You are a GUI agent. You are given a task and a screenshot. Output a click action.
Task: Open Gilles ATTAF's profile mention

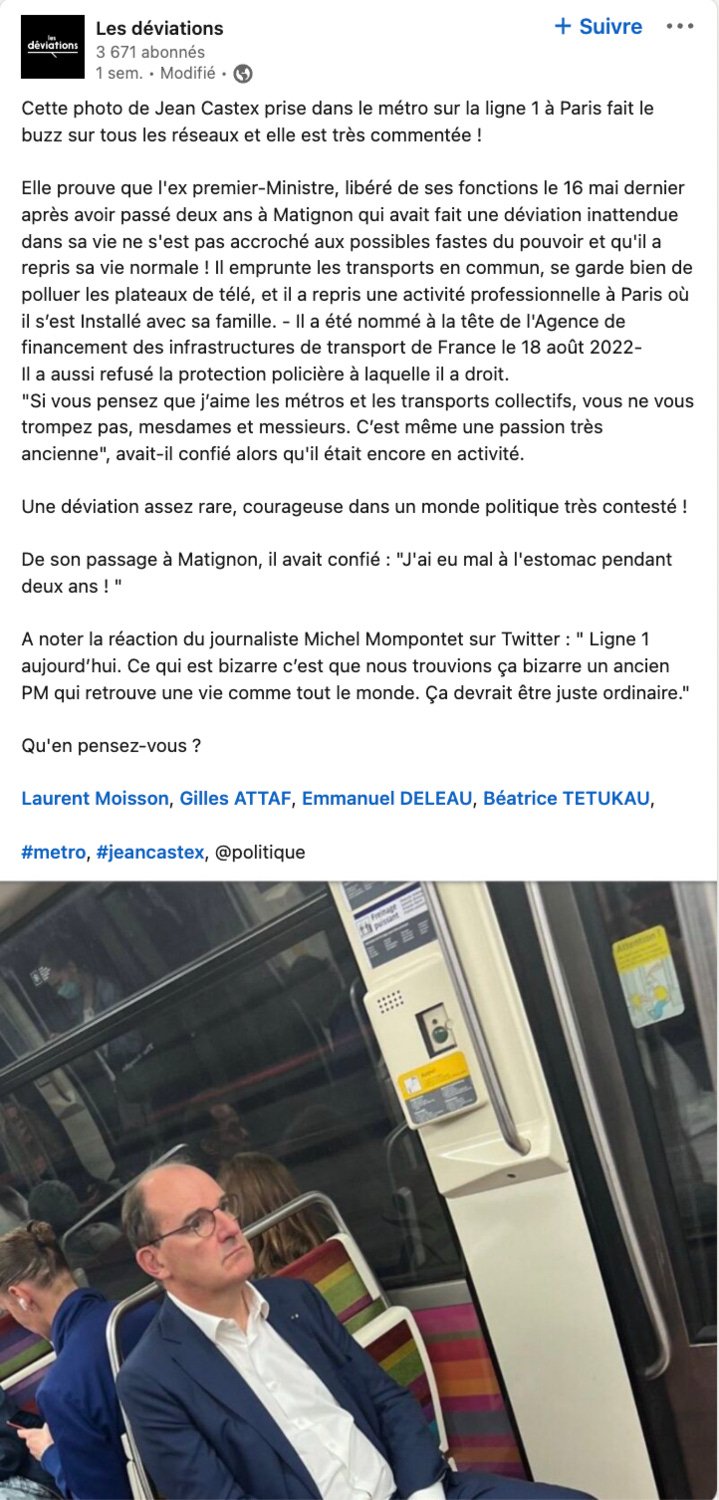(x=236, y=798)
